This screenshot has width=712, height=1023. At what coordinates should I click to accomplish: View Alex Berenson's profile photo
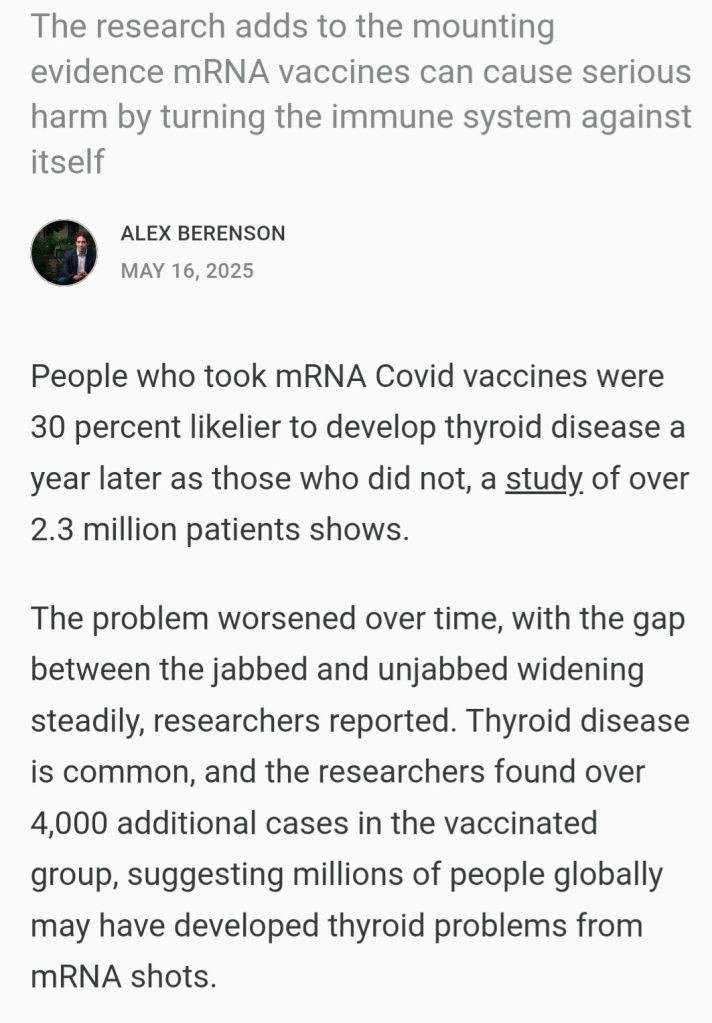point(64,253)
